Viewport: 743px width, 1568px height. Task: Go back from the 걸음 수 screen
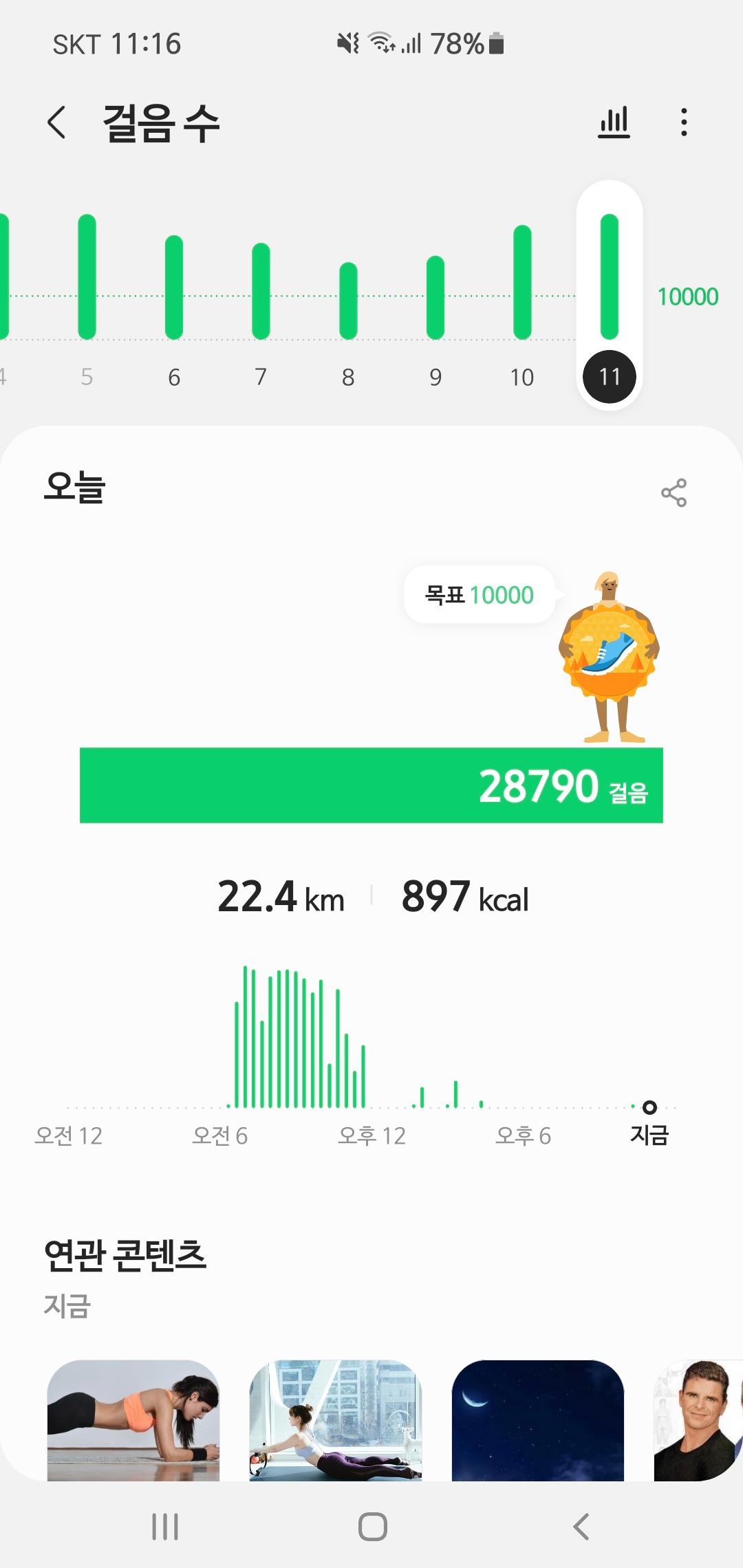pyautogui.click(x=56, y=123)
